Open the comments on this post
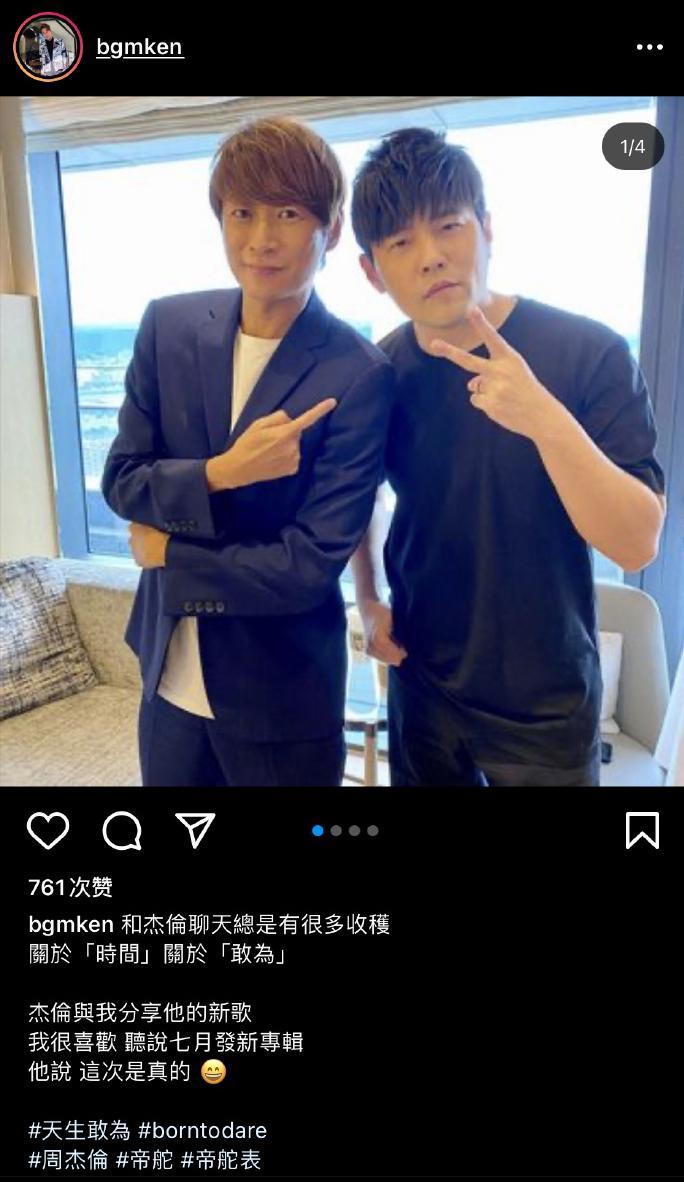This screenshot has width=684, height=1182. (122, 831)
